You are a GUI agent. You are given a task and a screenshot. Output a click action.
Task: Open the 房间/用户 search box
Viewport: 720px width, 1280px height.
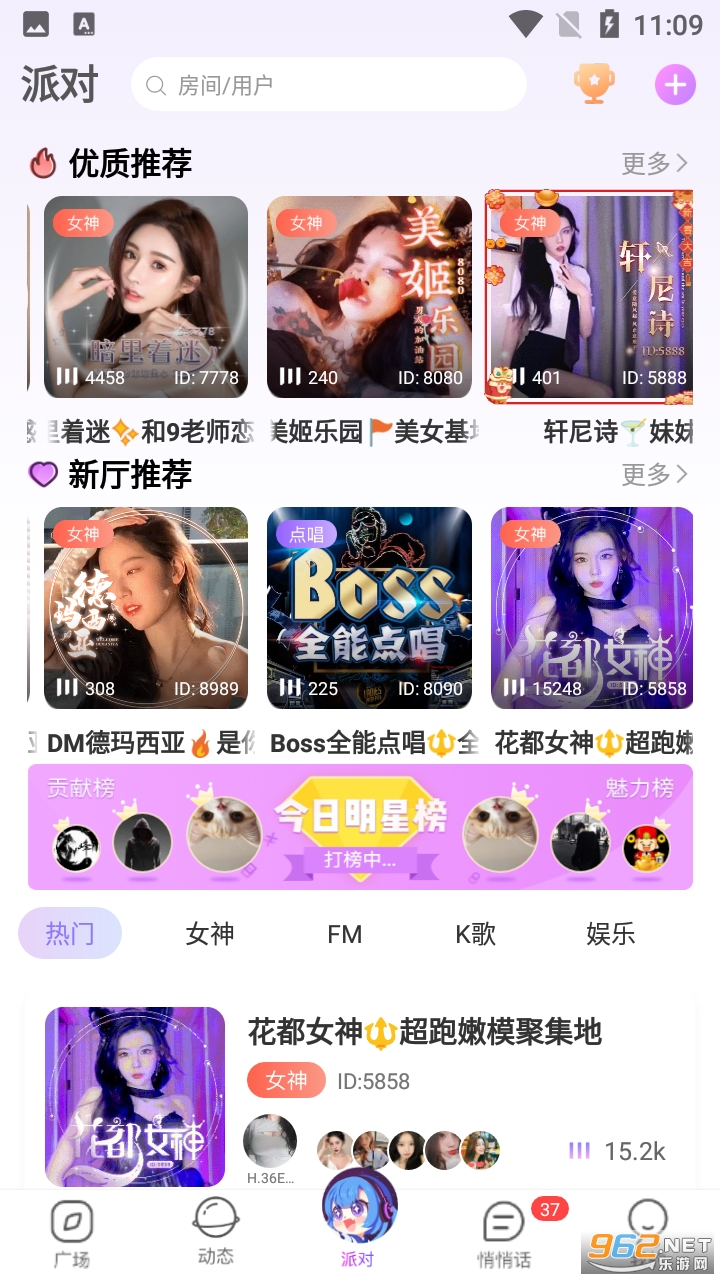pos(328,85)
